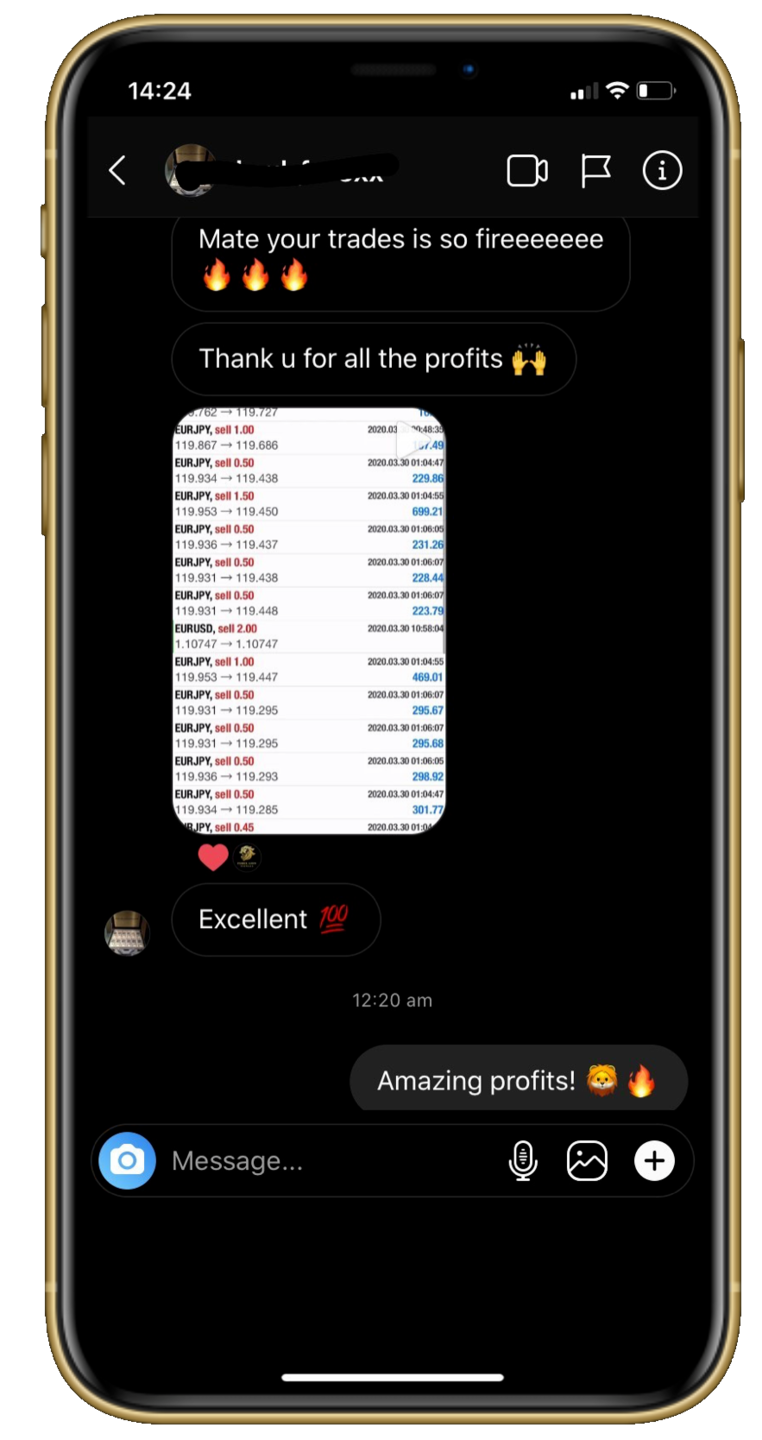Open the shared trades video

coord(310,620)
